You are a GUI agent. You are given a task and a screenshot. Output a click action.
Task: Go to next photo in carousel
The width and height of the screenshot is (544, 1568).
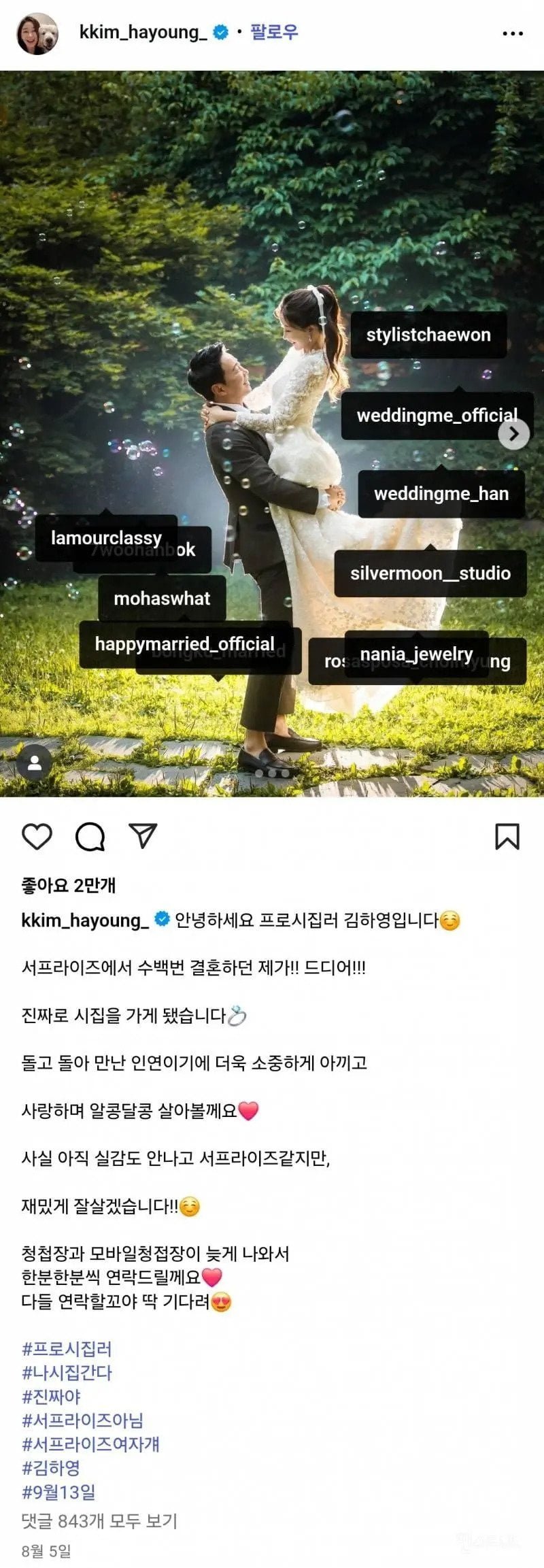(x=514, y=434)
